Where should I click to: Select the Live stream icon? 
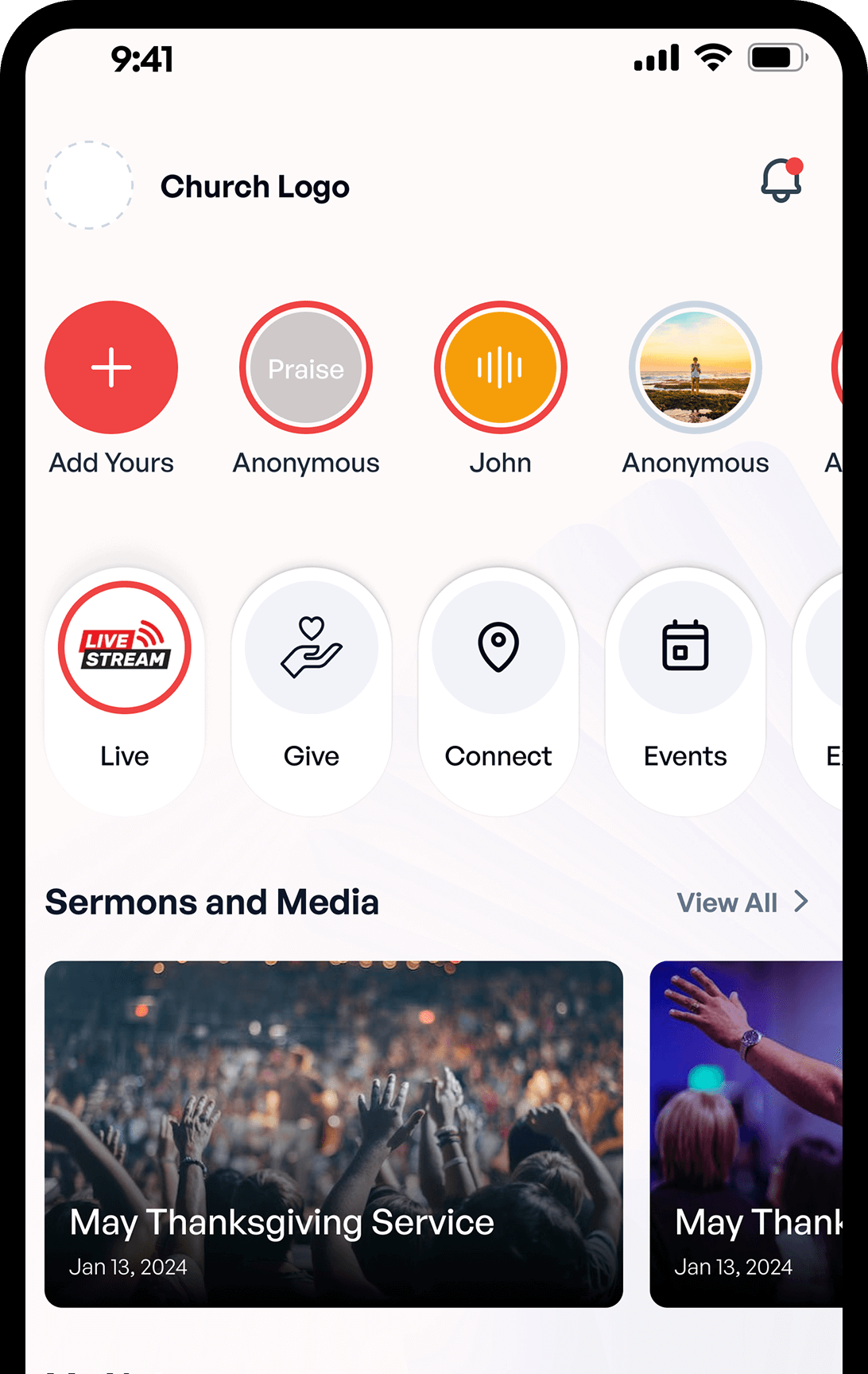pyautogui.click(x=124, y=648)
